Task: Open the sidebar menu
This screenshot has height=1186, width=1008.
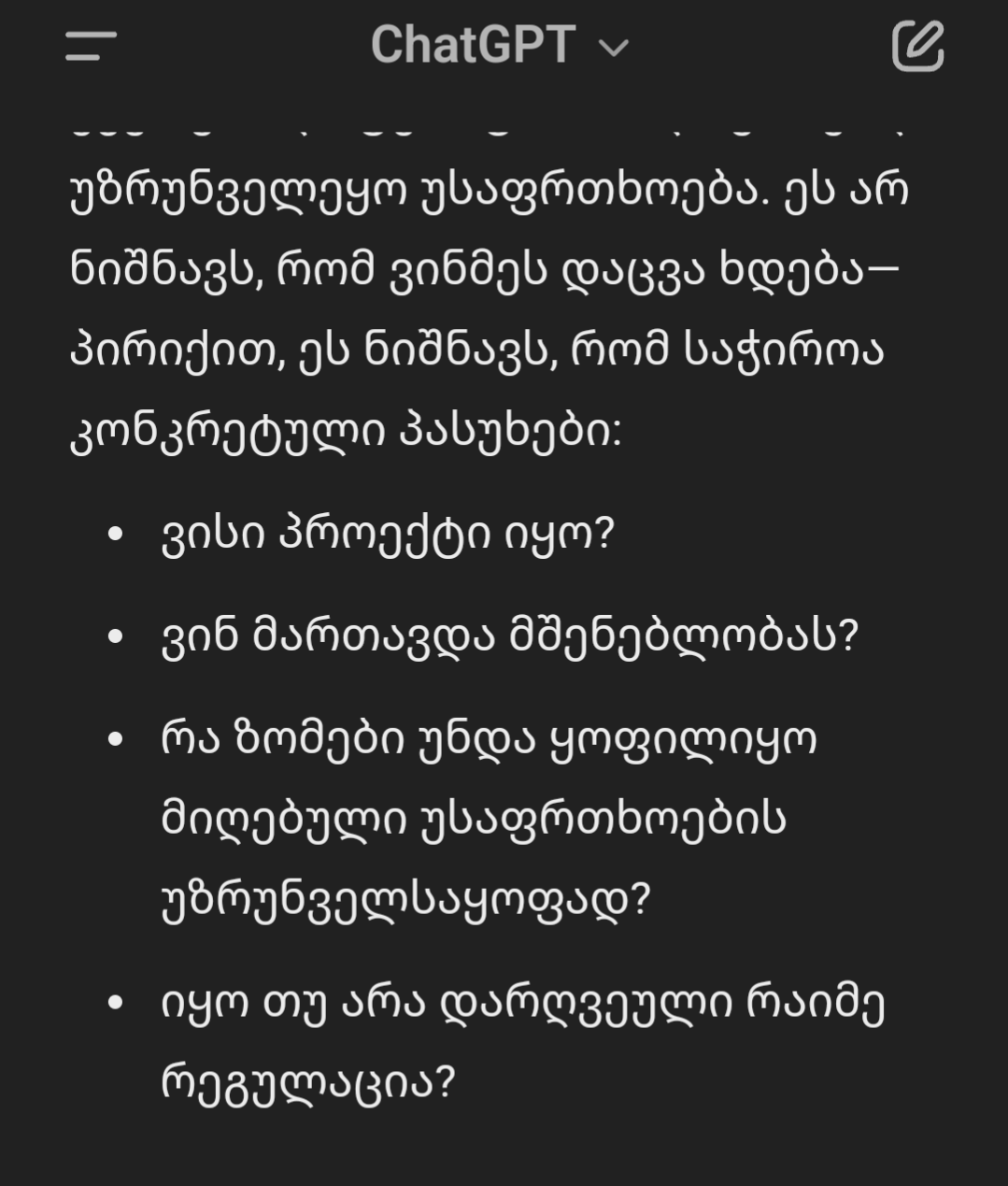Action: click(91, 45)
